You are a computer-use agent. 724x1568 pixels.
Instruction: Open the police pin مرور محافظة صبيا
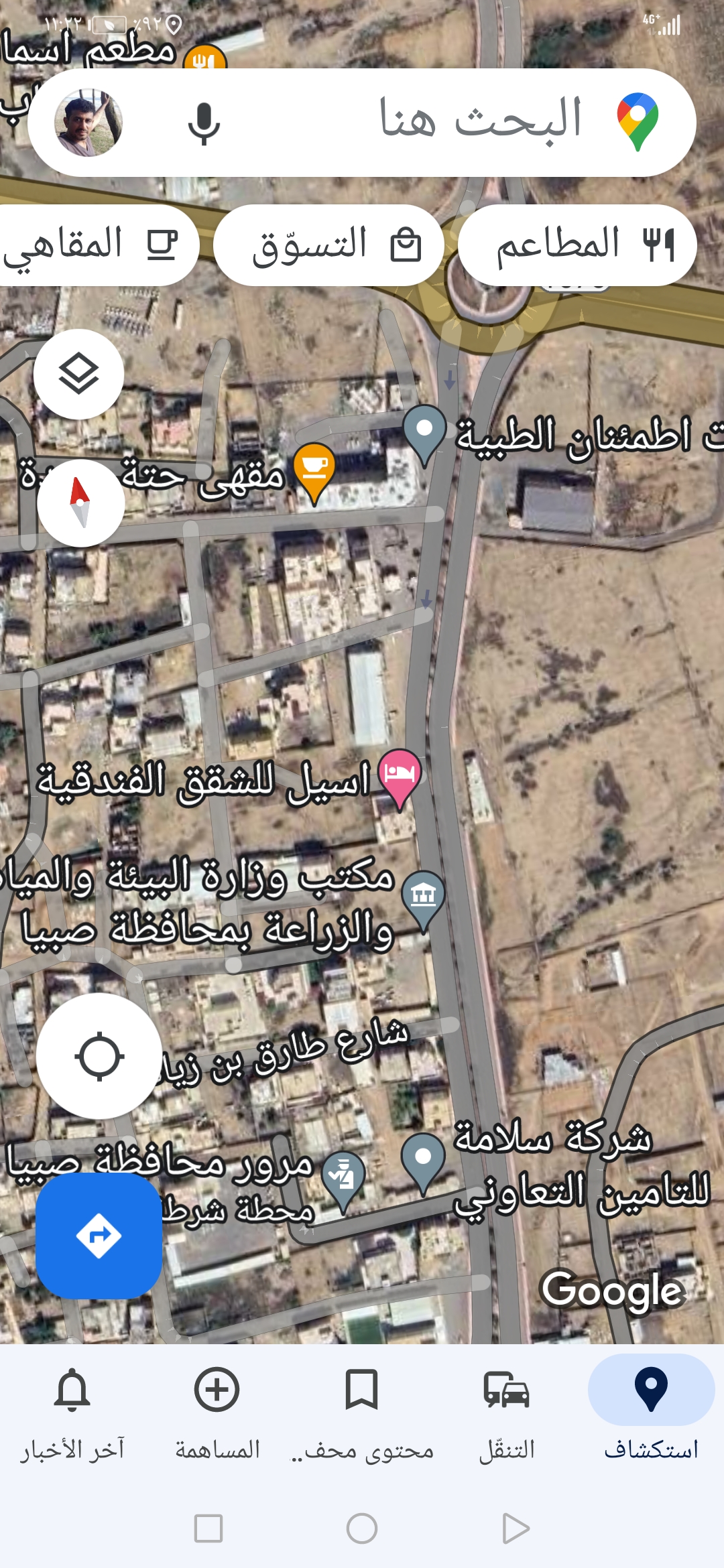(343, 1177)
